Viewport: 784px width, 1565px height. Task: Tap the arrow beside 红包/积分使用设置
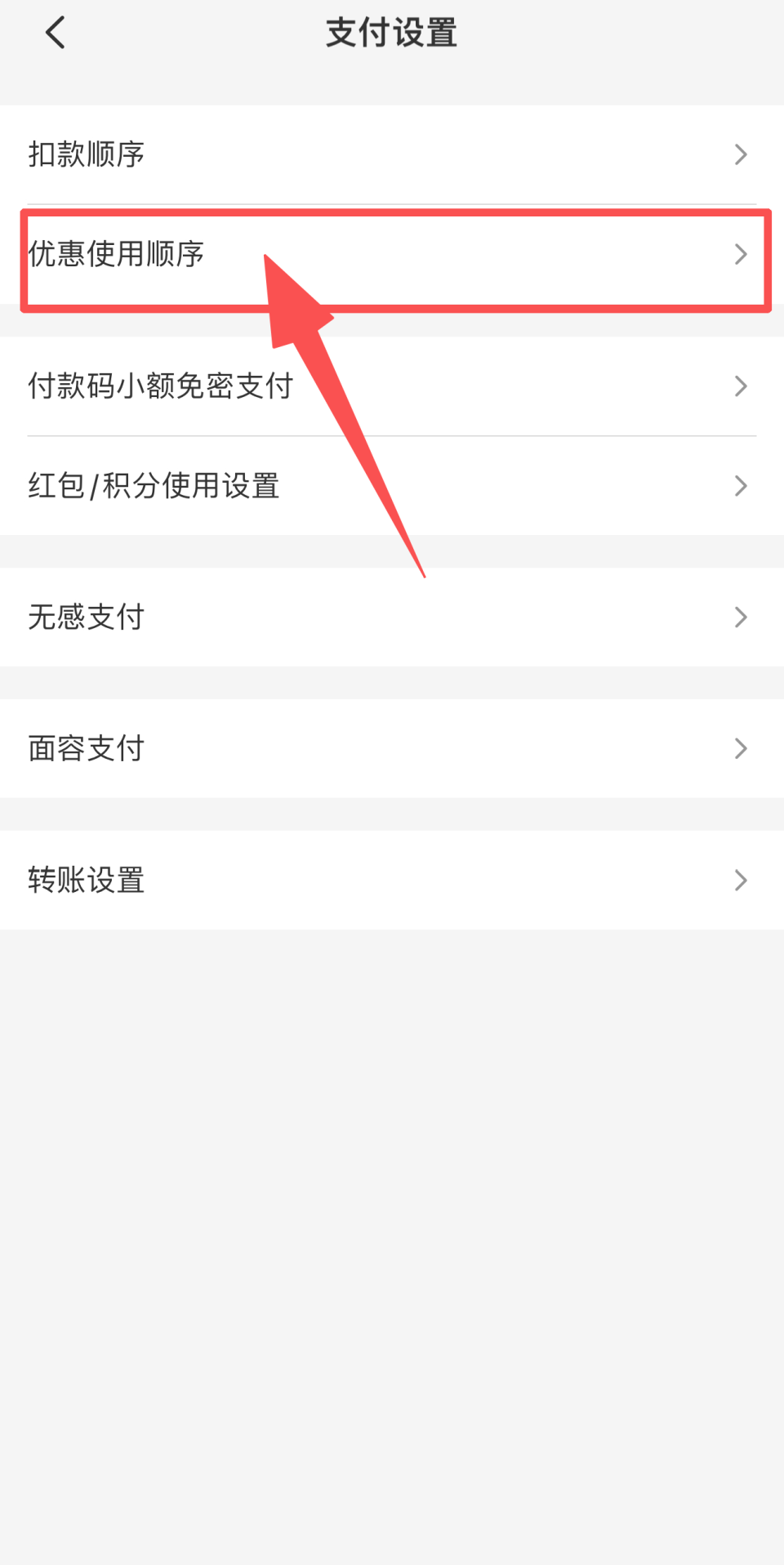pyautogui.click(x=740, y=485)
